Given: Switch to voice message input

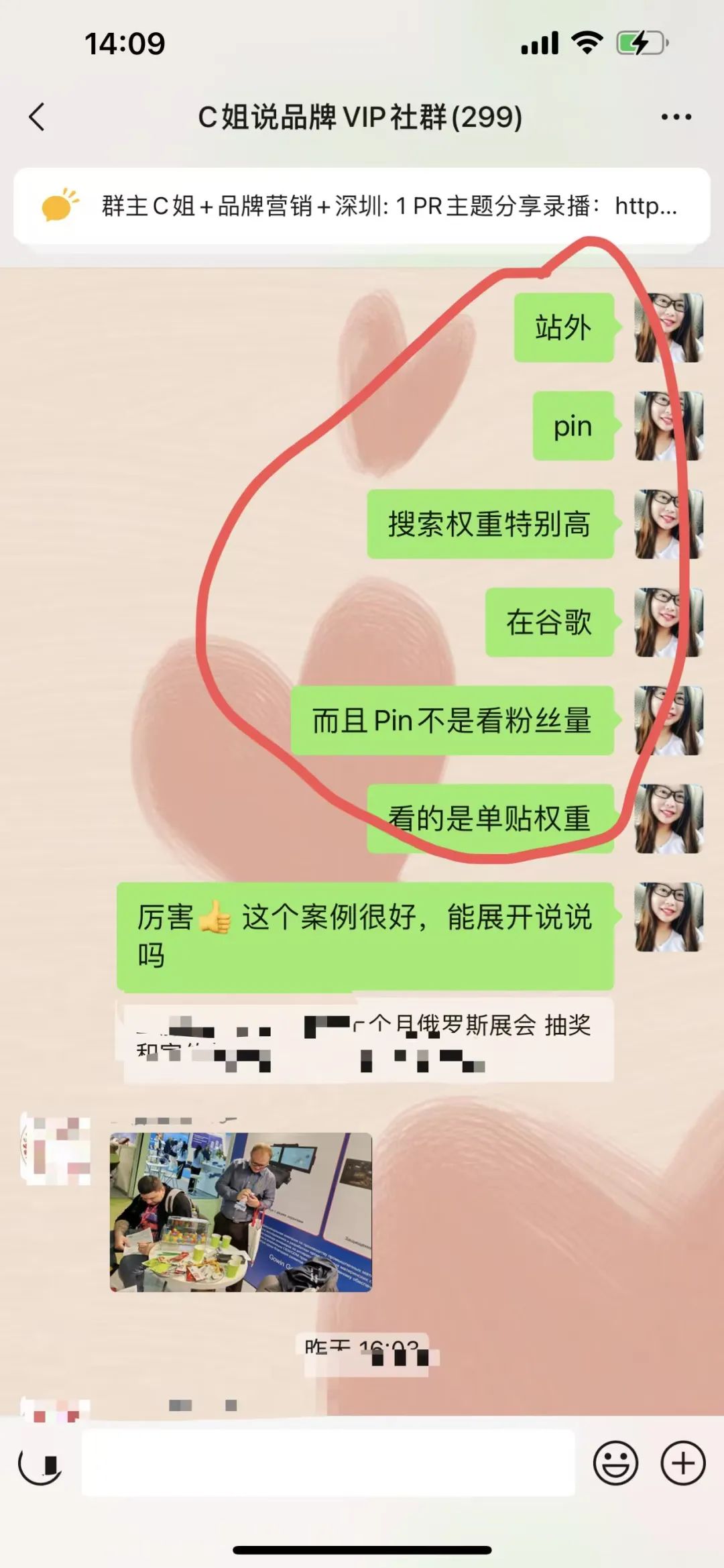Looking at the screenshot, I should point(40,1463).
